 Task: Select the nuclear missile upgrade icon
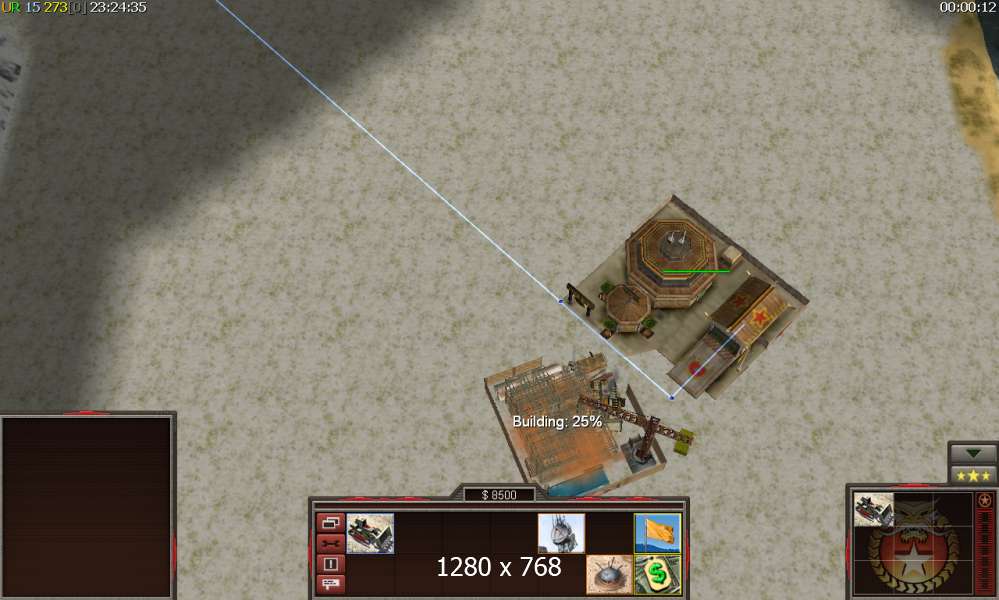pos(561,533)
